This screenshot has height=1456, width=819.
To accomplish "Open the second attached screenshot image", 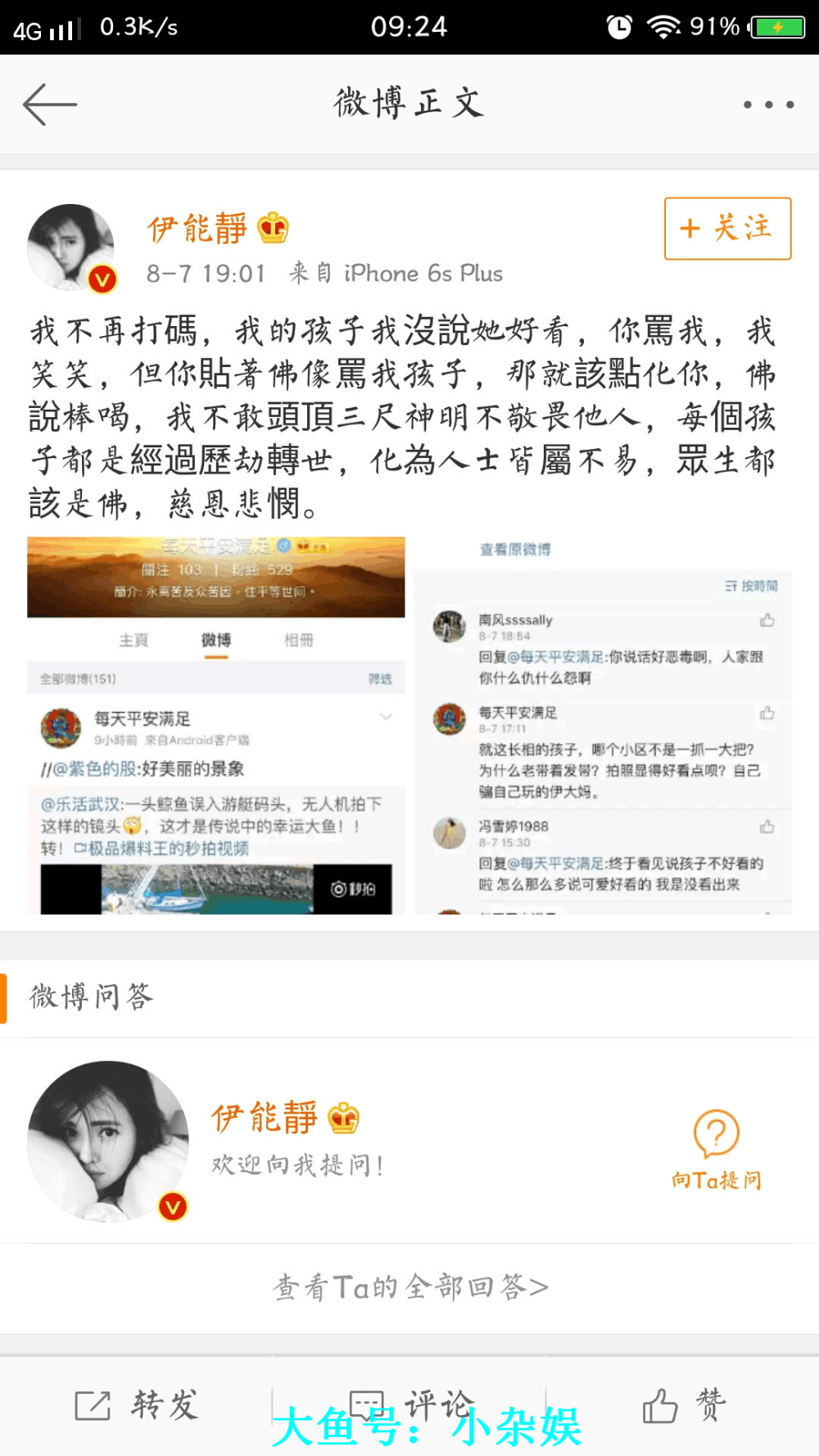I will click(603, 725).
